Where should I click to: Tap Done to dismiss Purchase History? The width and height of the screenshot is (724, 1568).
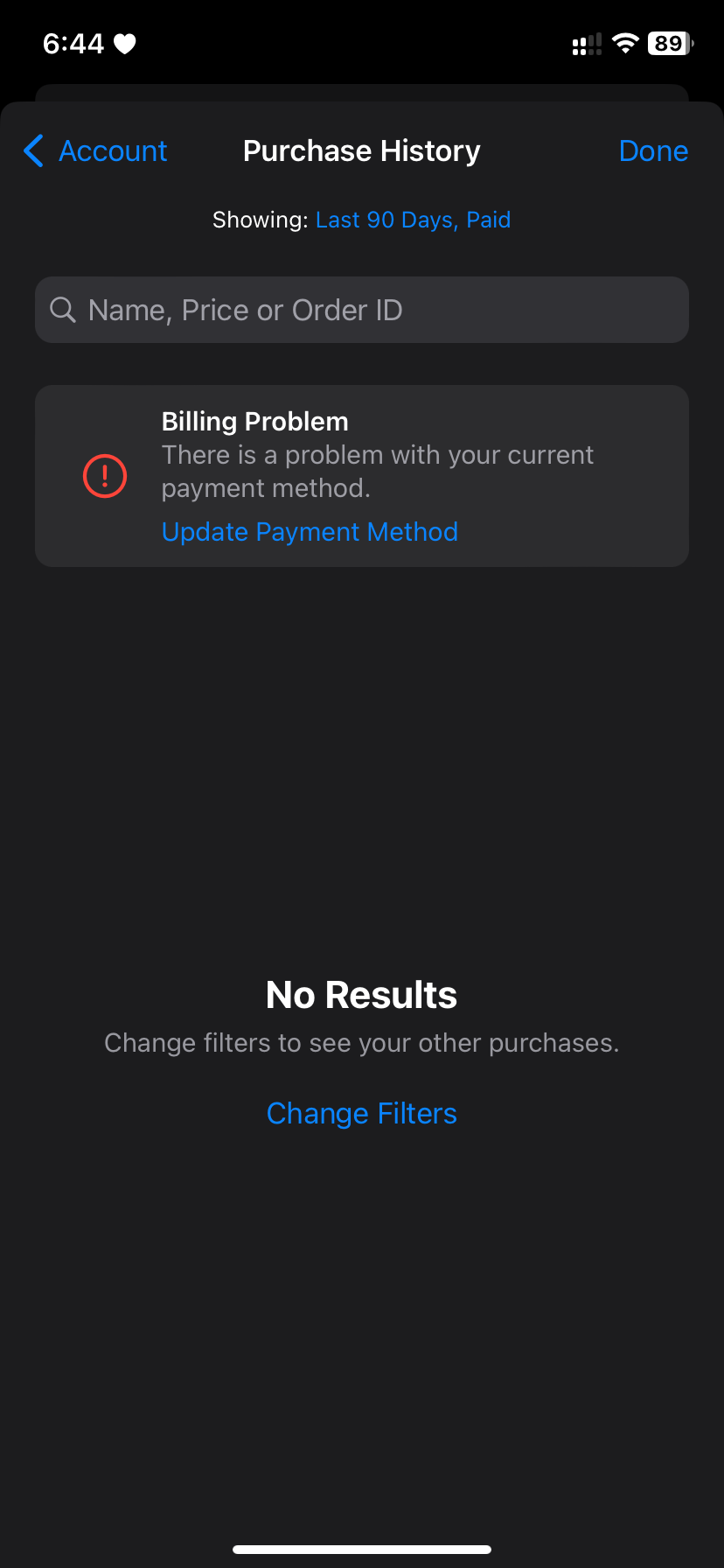pos(653,150)
